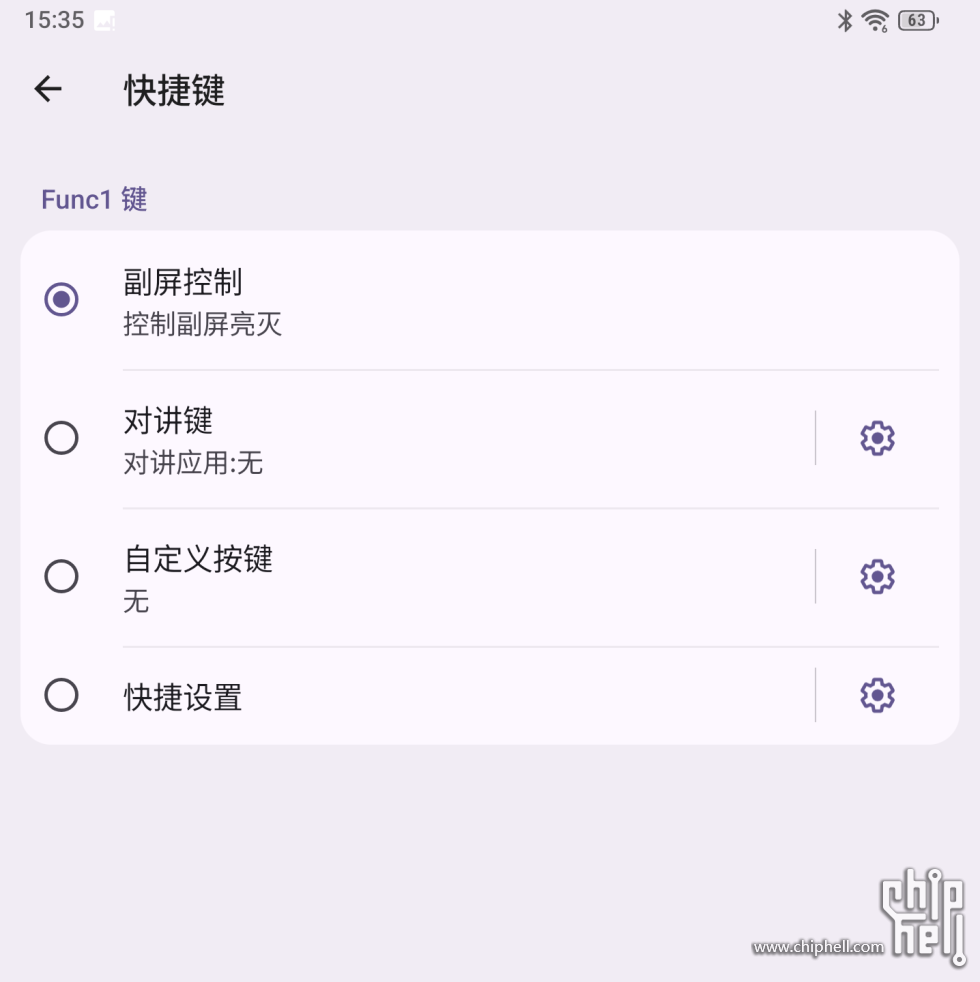Tap the Func1 键 section header
The image size is (980, 982).
[x=94, y=199]
